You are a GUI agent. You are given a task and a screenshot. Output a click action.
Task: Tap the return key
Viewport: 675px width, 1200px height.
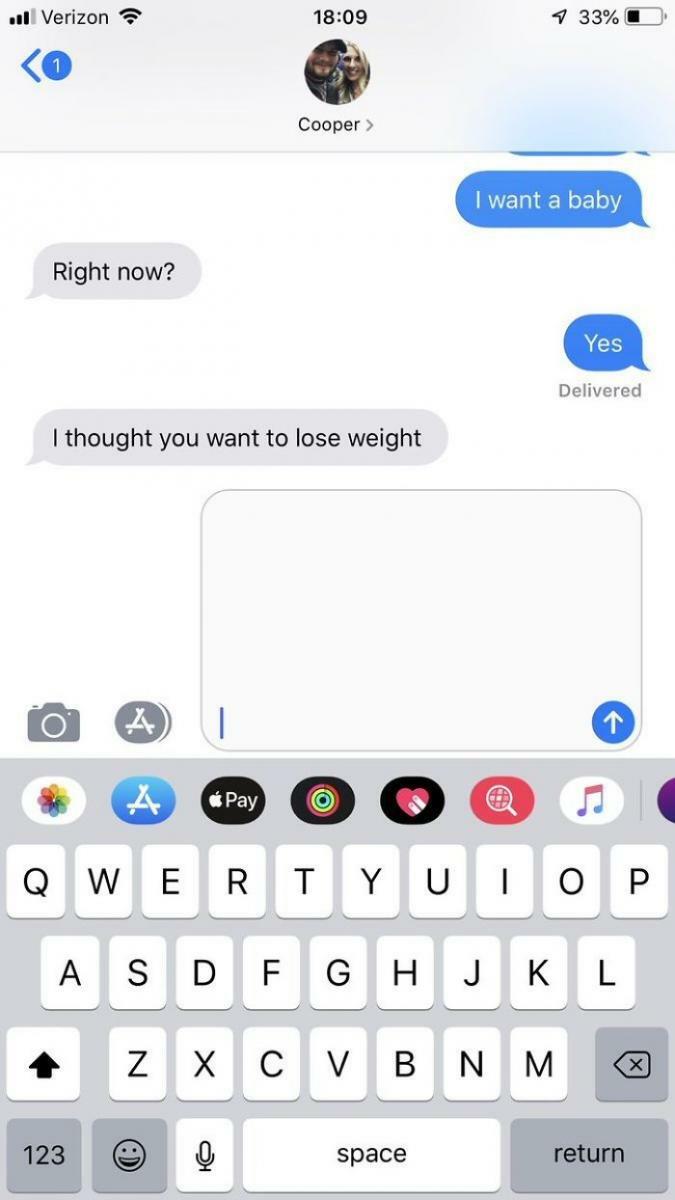point(588,1155)
